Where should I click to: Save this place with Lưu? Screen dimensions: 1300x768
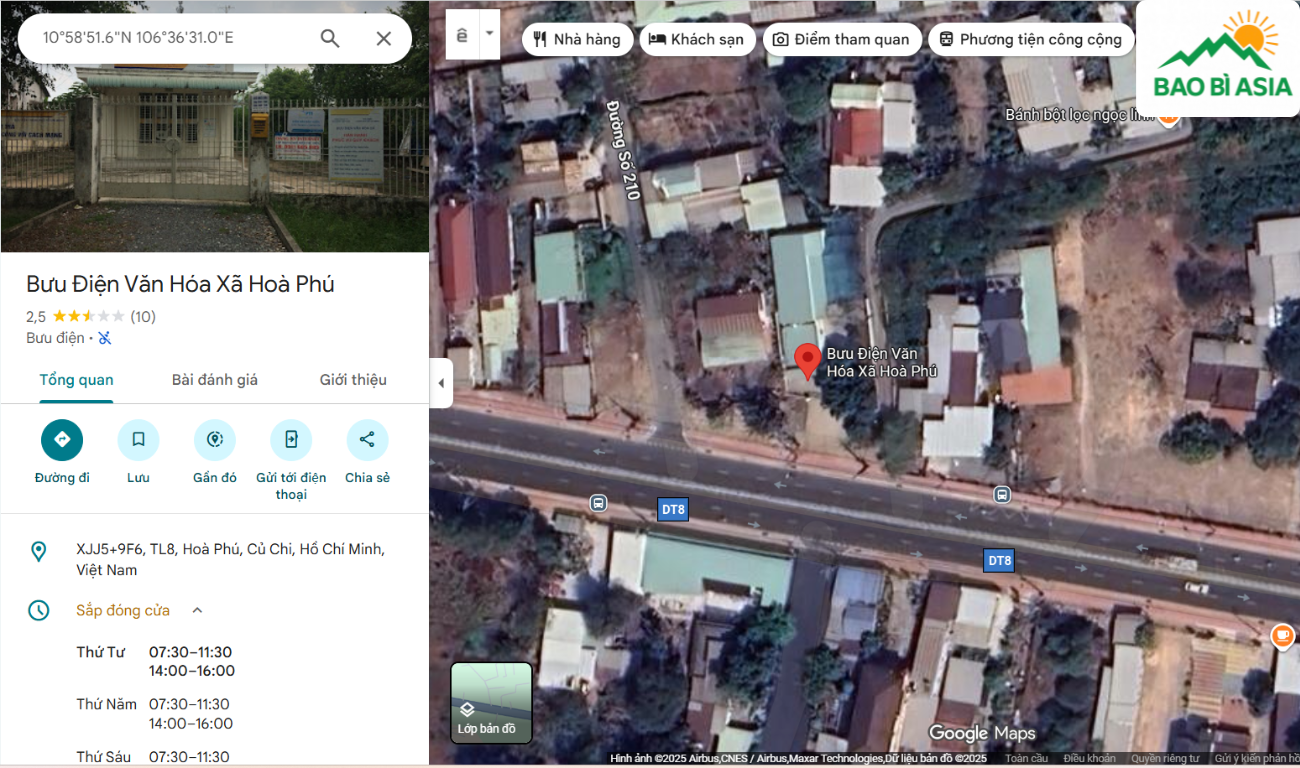pyautogui.click(x=138, y=440)
